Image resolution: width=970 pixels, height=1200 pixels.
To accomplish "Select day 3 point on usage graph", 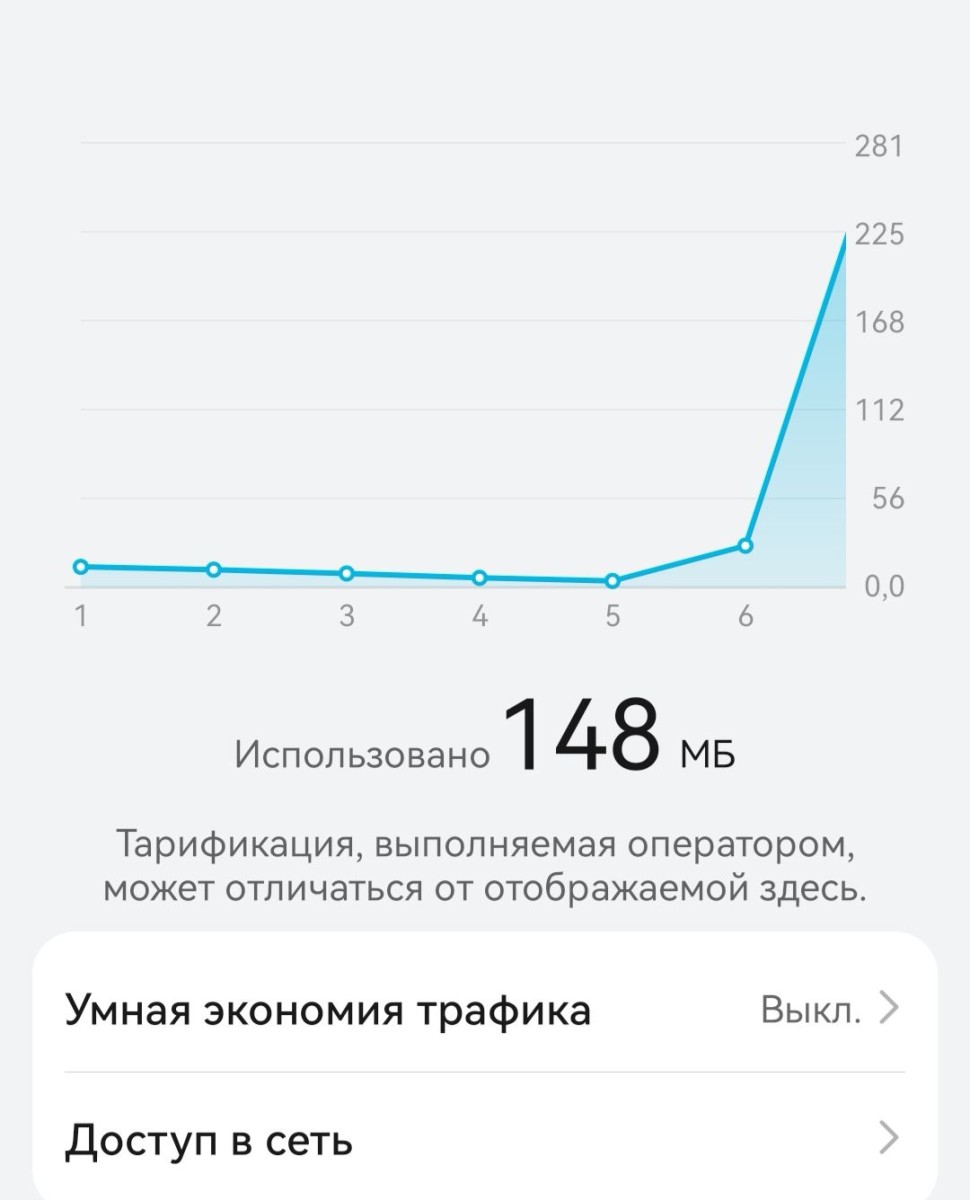I will (346, 573).
